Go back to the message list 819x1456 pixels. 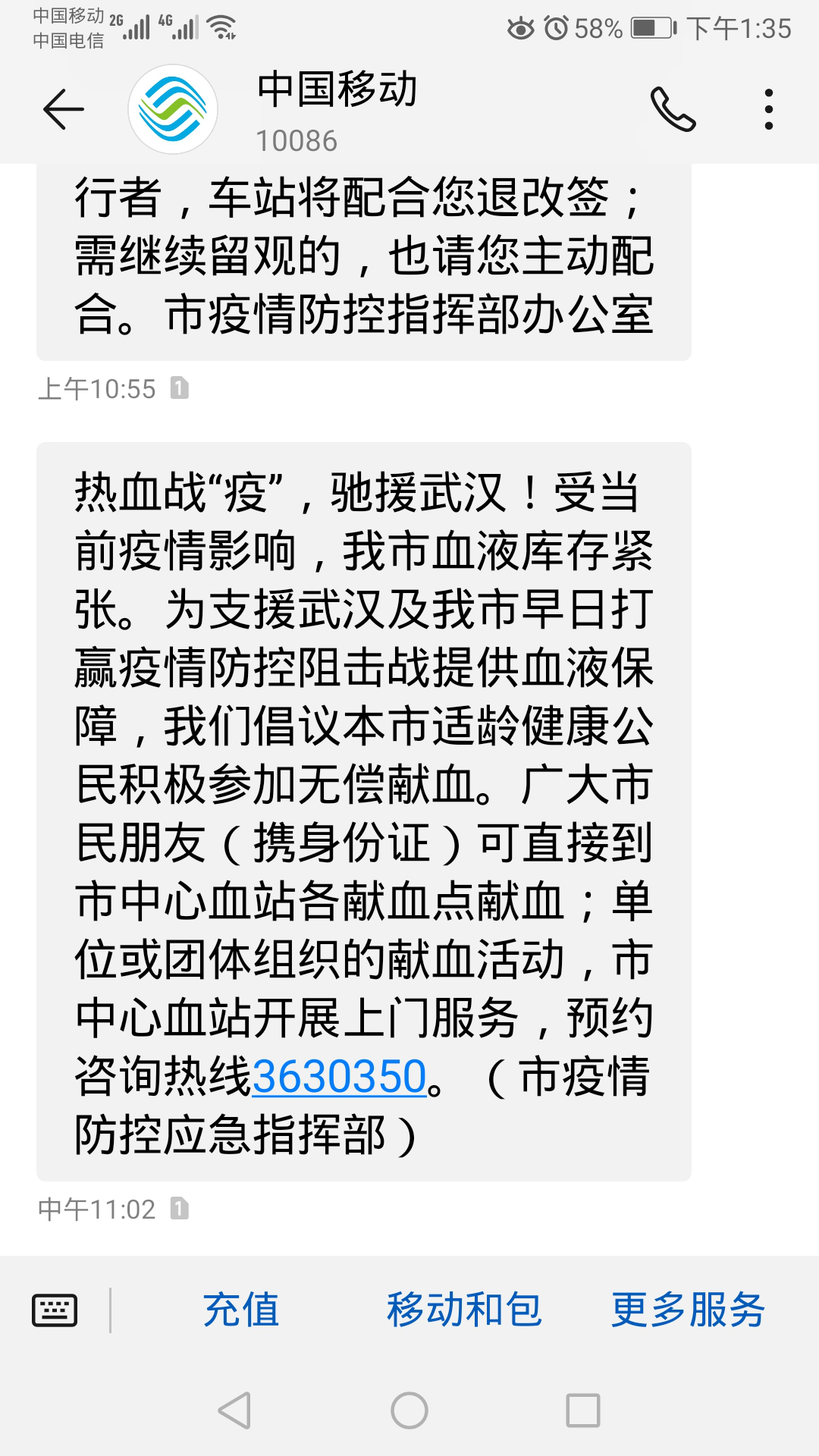click(64, 110)
